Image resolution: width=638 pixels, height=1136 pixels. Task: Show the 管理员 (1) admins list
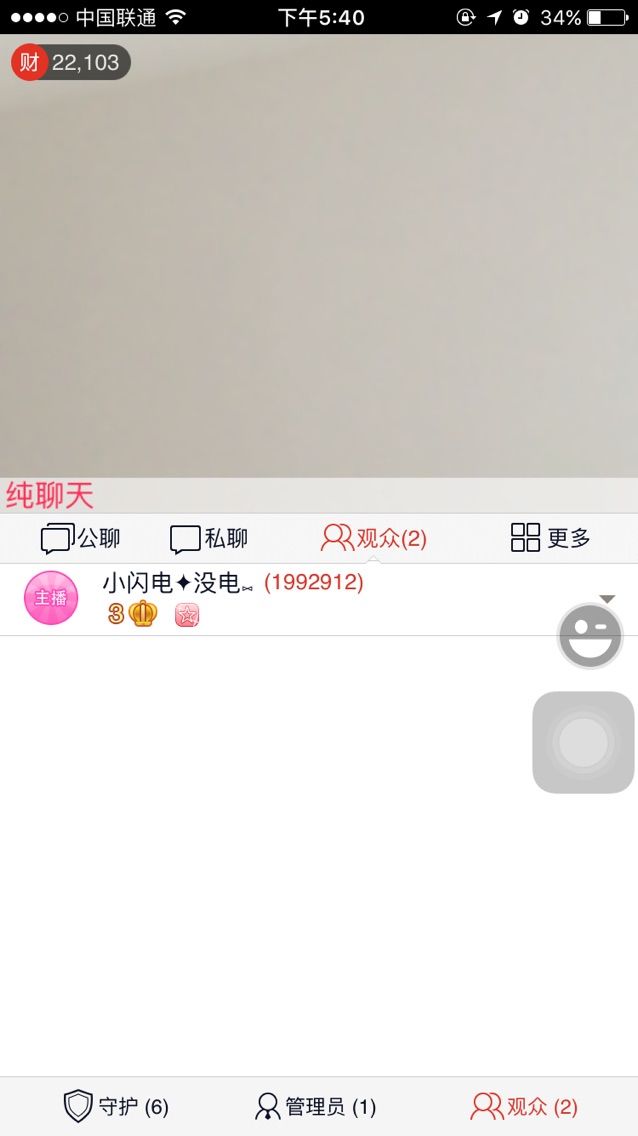pyautogui.click(x=316, y=1106)
